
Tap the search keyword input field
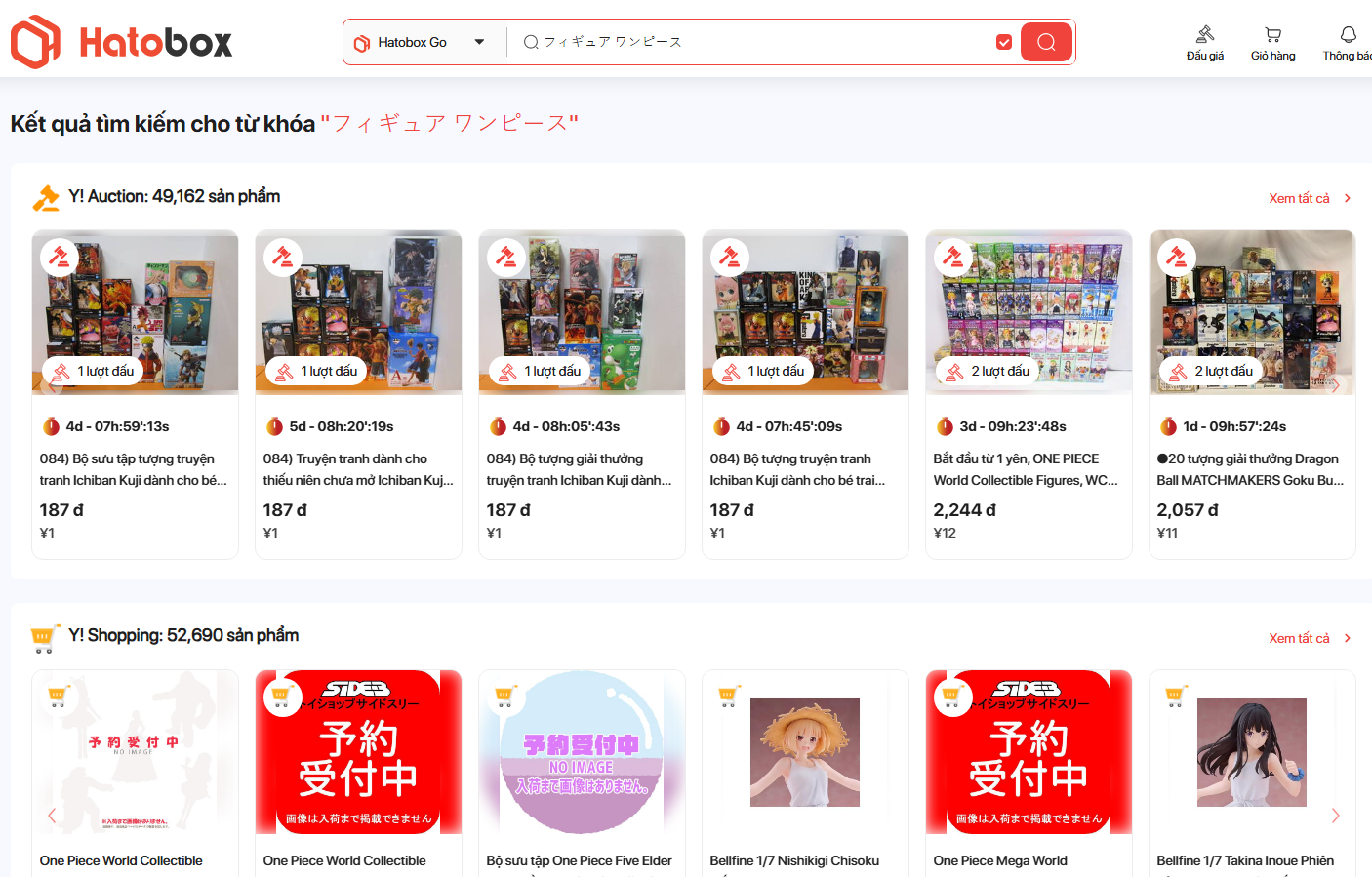751,42
